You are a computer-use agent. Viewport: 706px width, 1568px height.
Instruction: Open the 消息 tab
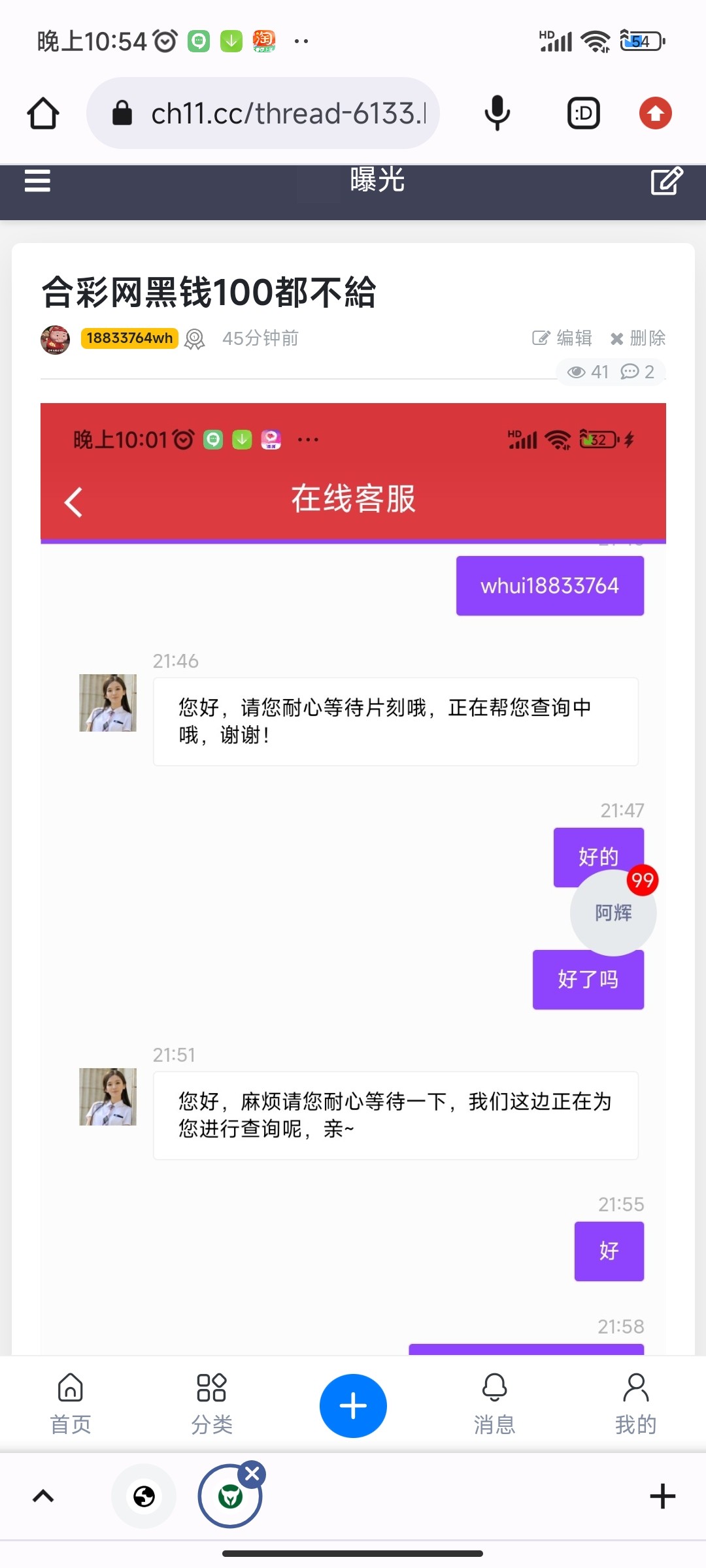[494, 1405]
